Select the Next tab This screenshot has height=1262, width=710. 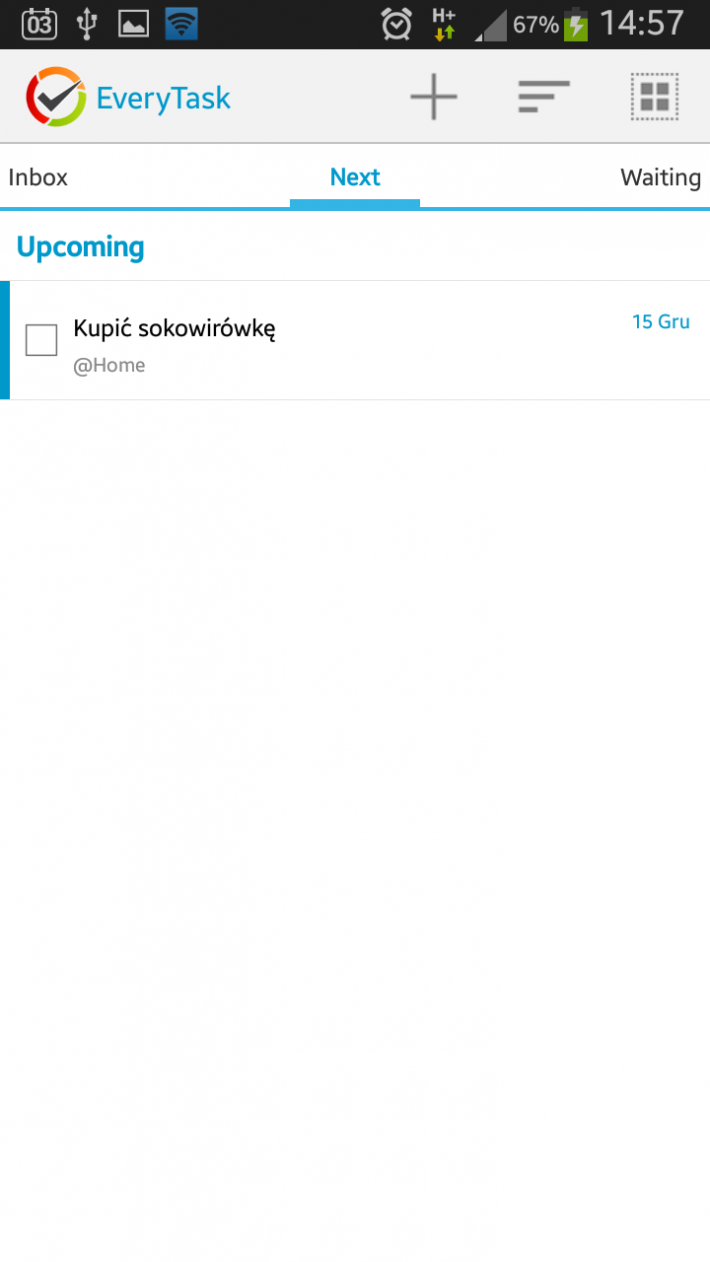click(355, 178)
